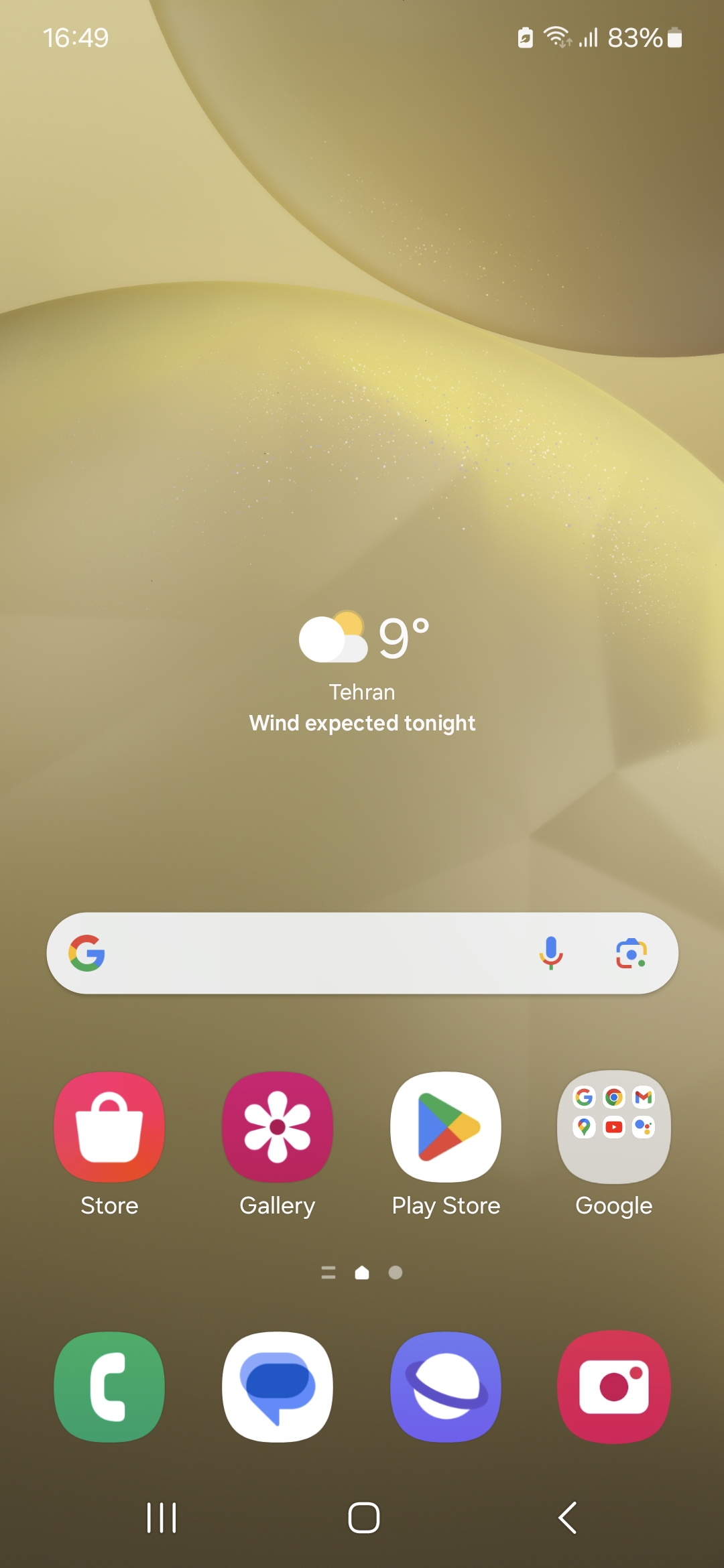This screenshot has height=1568, width=724.
Task: Start voice search with the microphone
Action: coord(551,953)
